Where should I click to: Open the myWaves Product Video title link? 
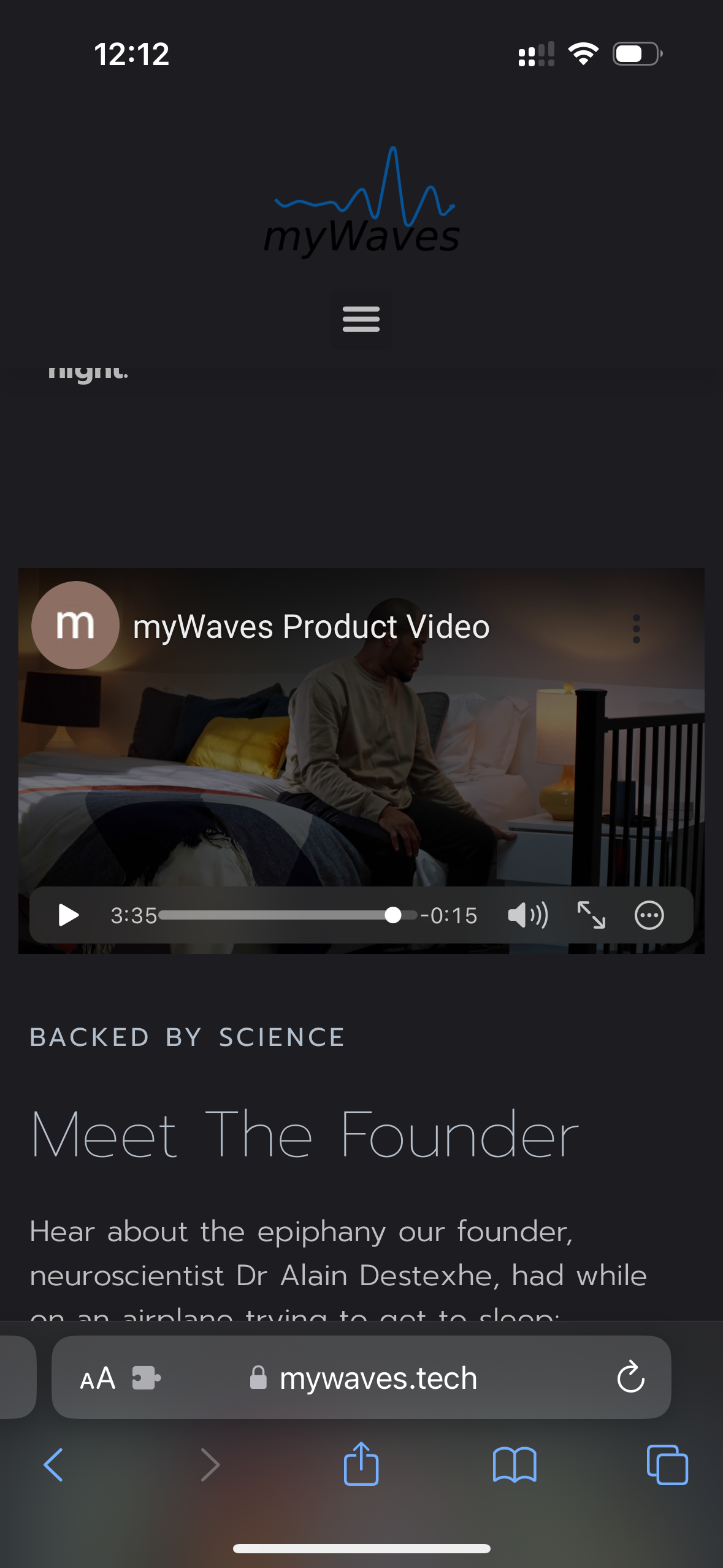312,627
